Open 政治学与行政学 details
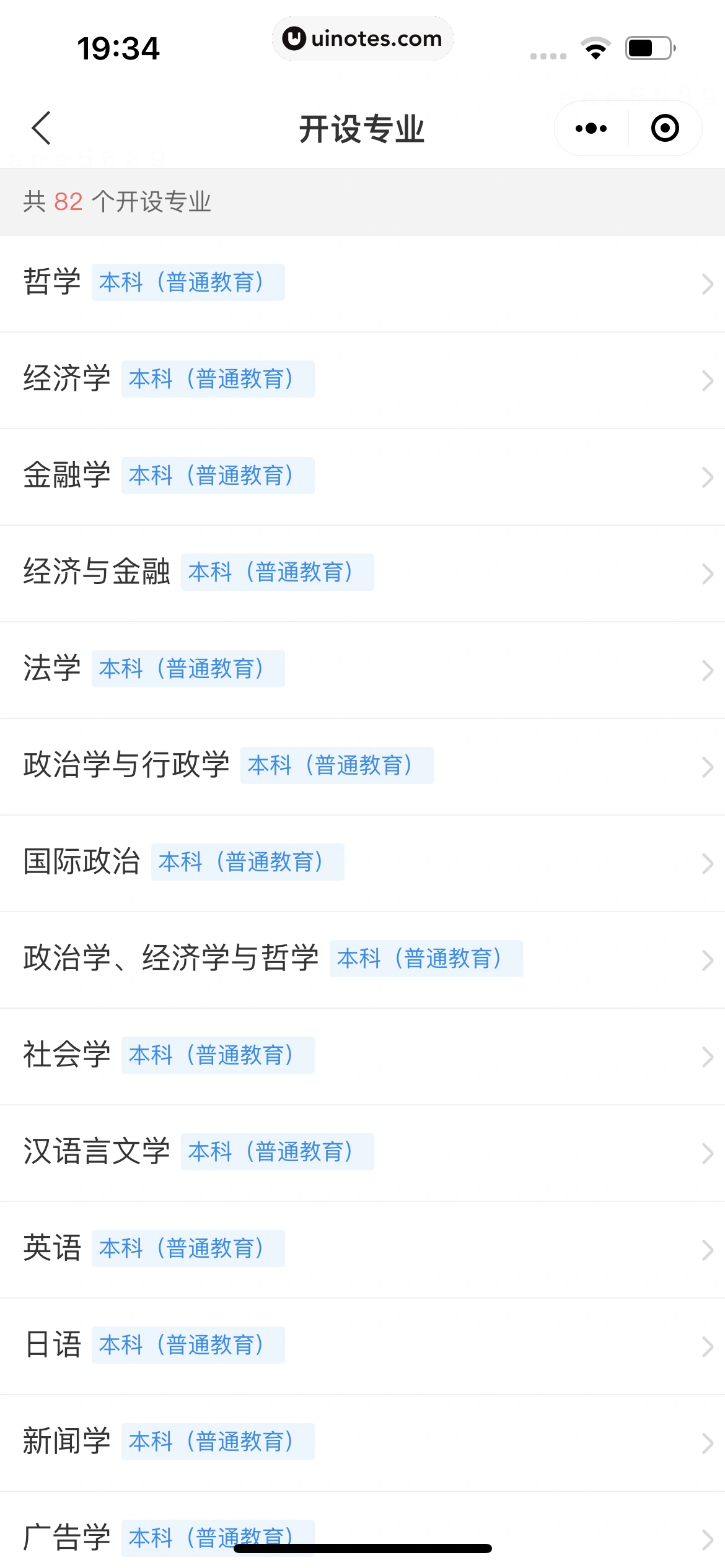Viewport: 725px width, 1568px height. [x=362, y=767]
